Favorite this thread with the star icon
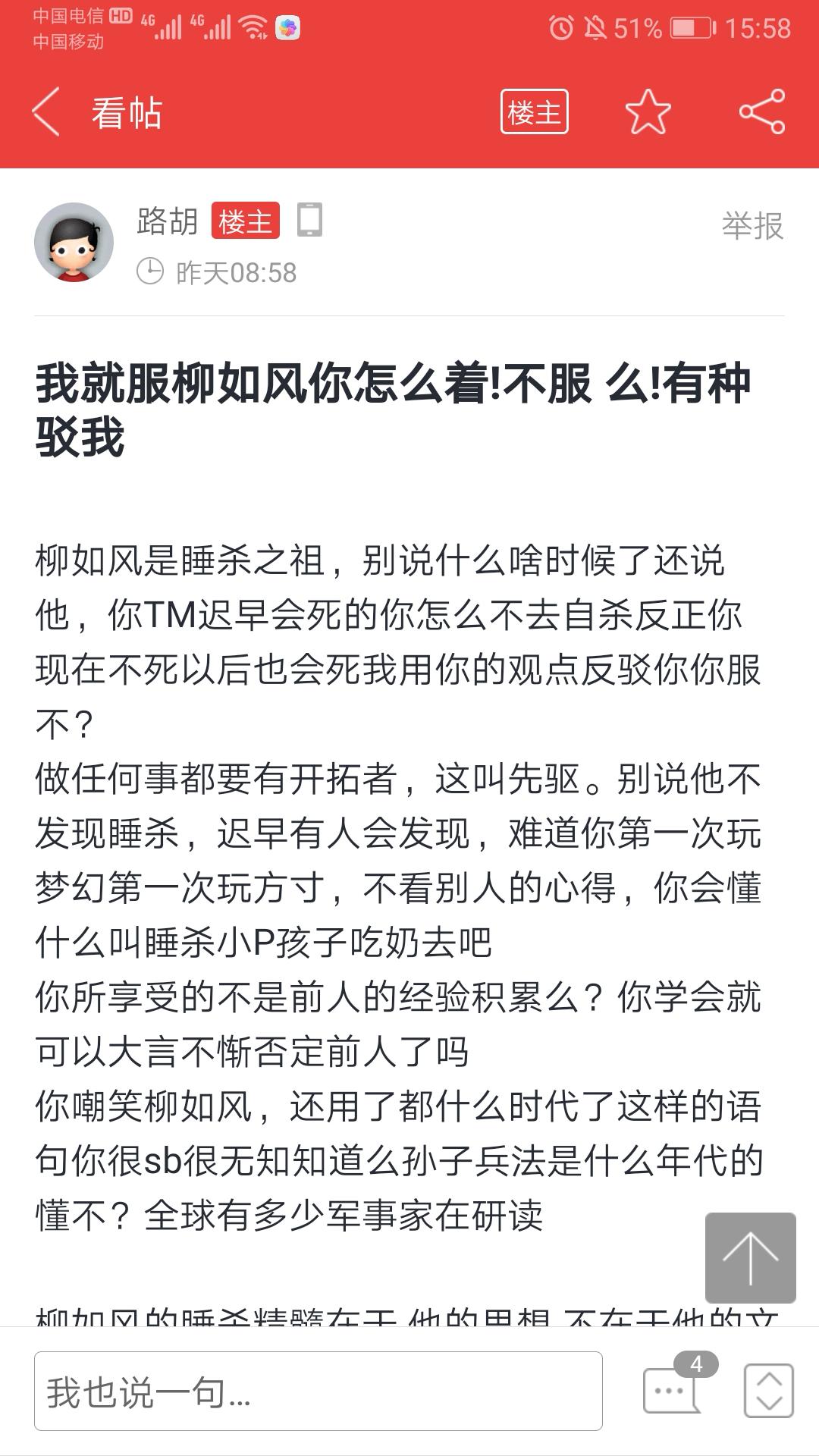 click(648, 112)
